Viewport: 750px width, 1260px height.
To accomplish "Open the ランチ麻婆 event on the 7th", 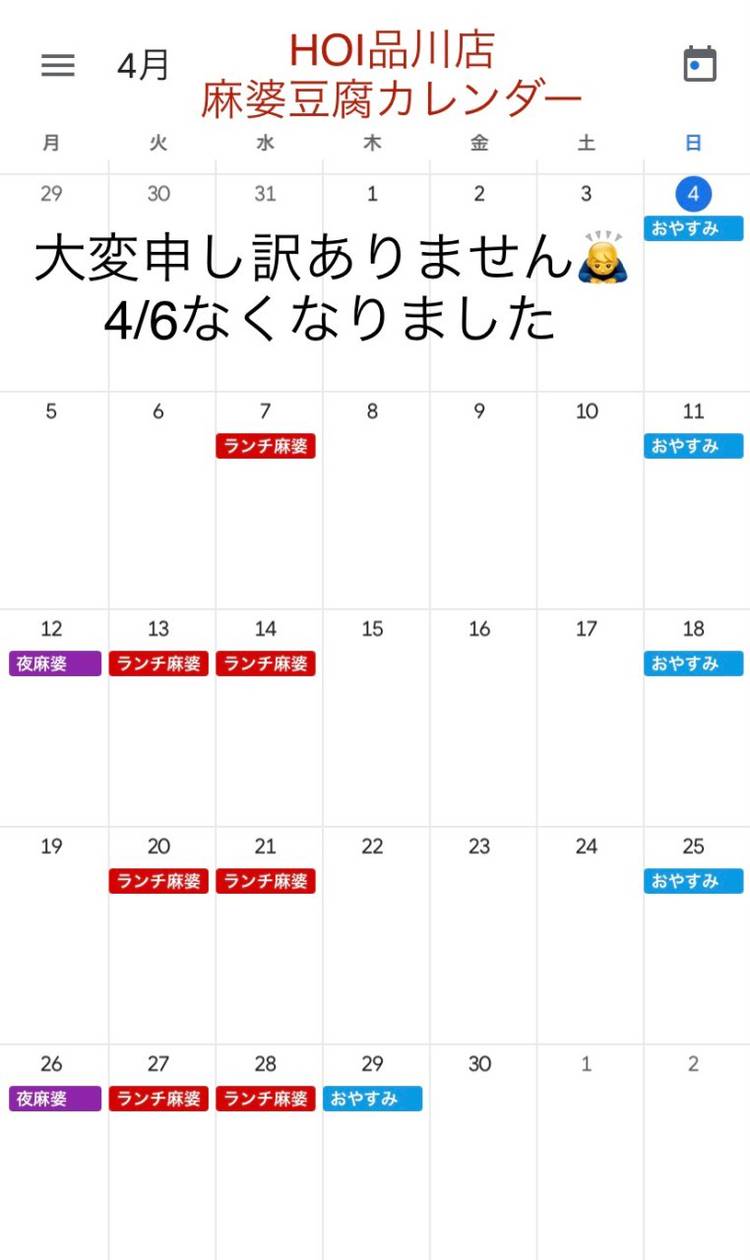I will click(x=266, y=446).
